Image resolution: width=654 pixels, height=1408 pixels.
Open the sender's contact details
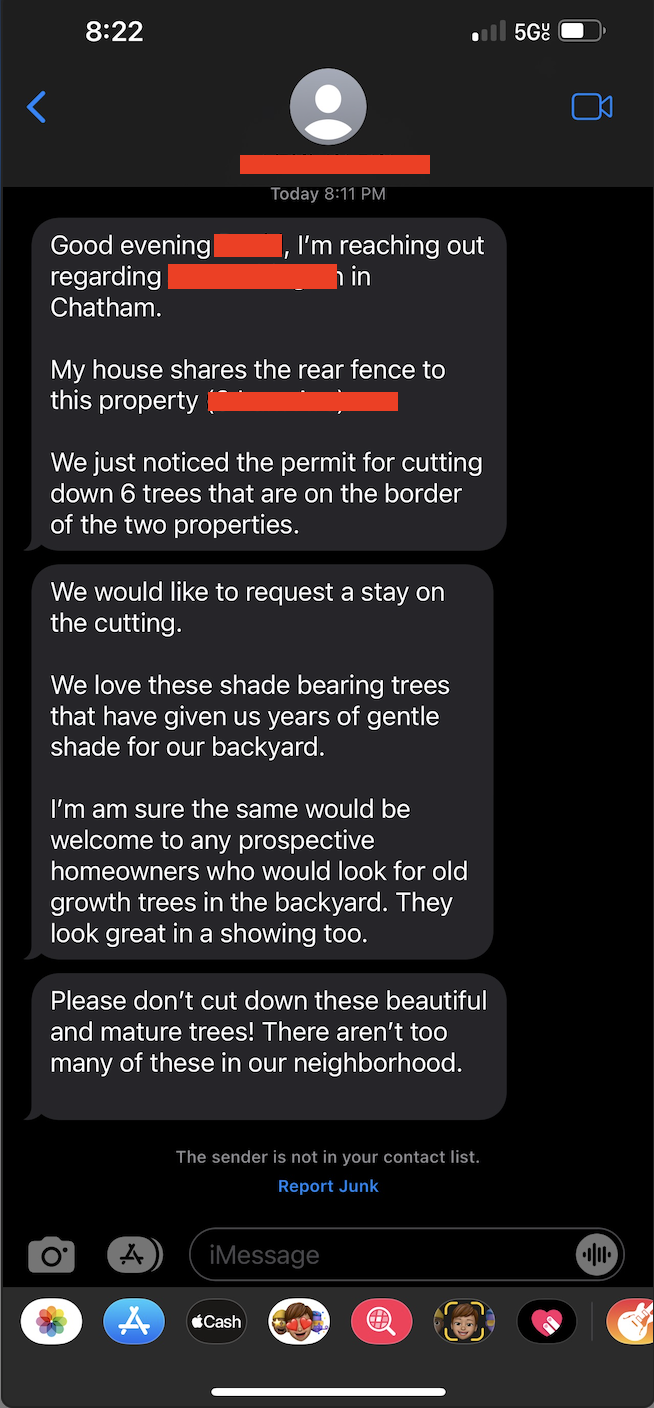click(x=328, y=107)
